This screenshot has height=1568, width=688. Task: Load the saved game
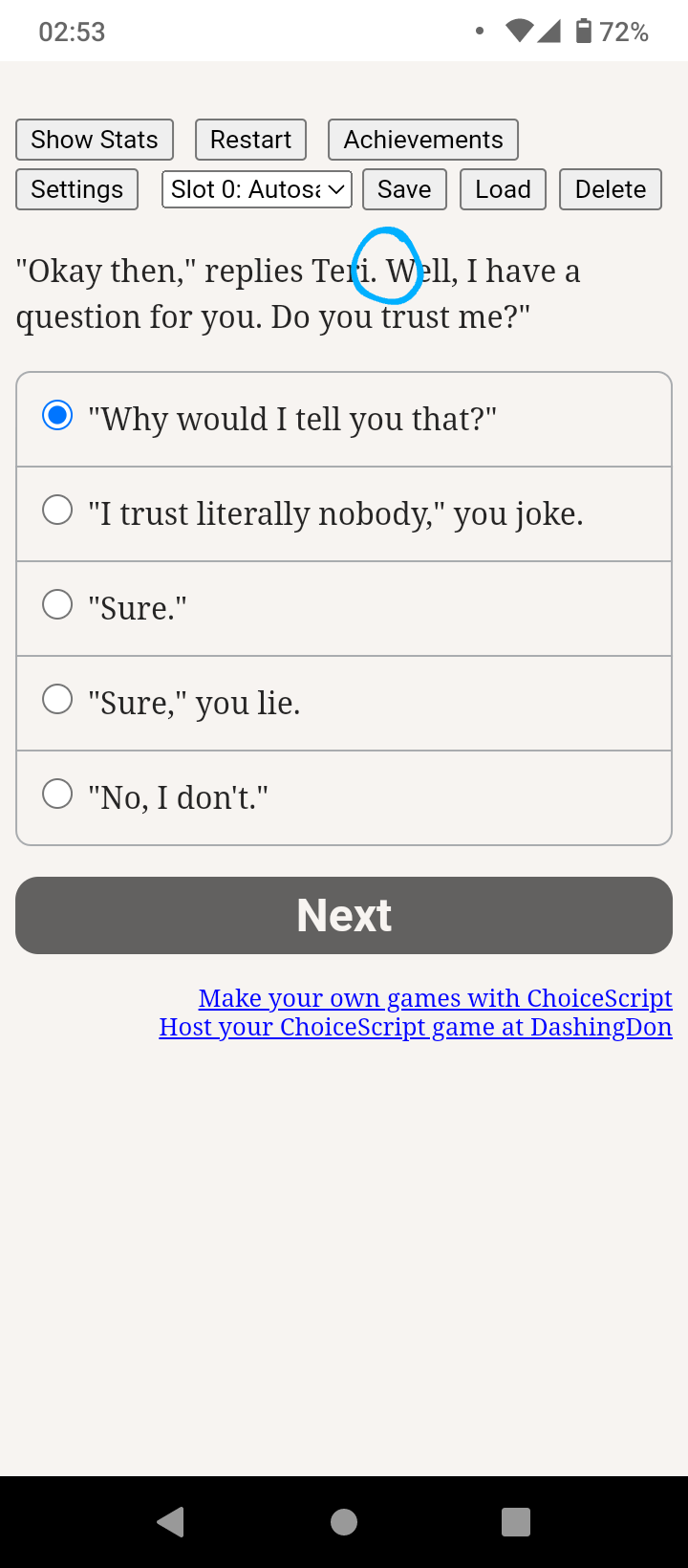coord(503,189)
